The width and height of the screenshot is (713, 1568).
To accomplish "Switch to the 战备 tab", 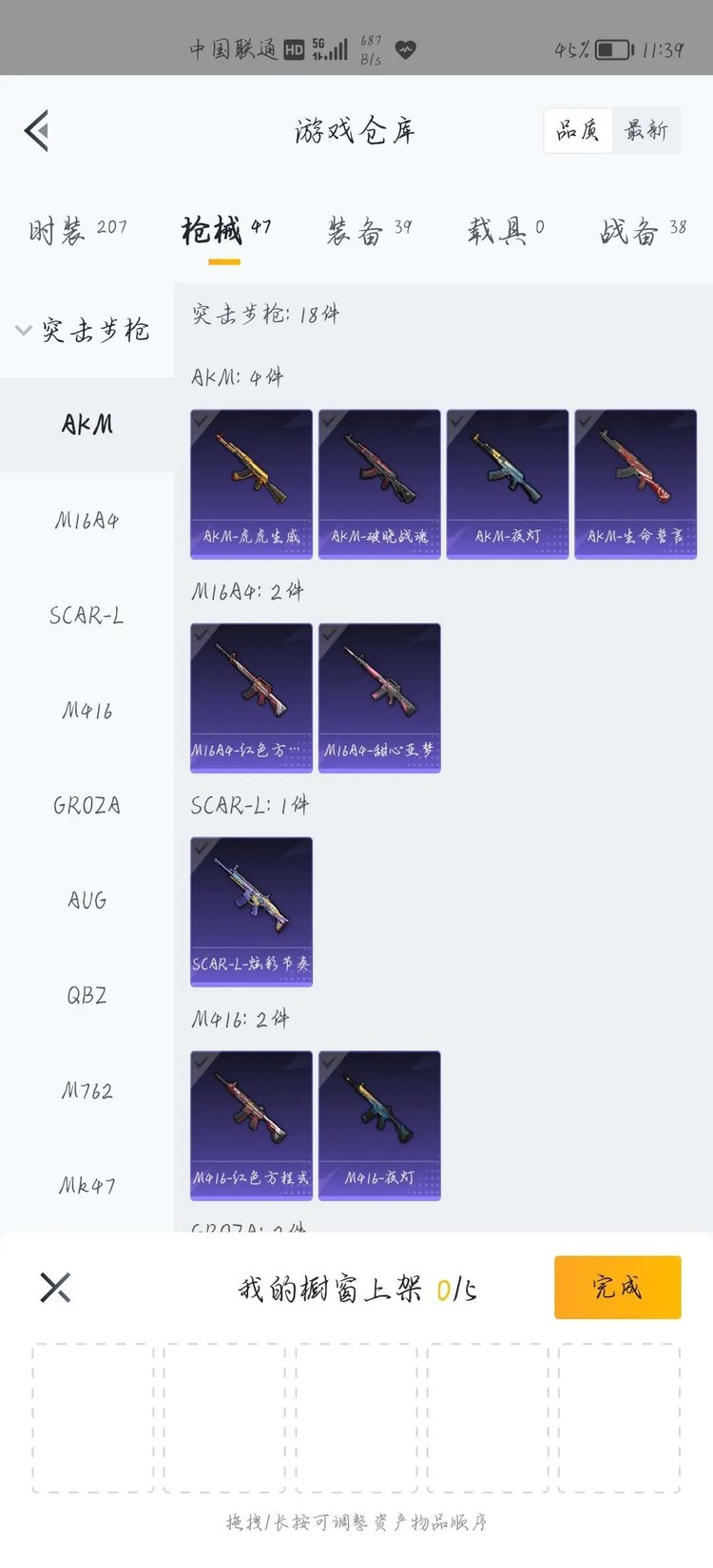I will 642,229.
